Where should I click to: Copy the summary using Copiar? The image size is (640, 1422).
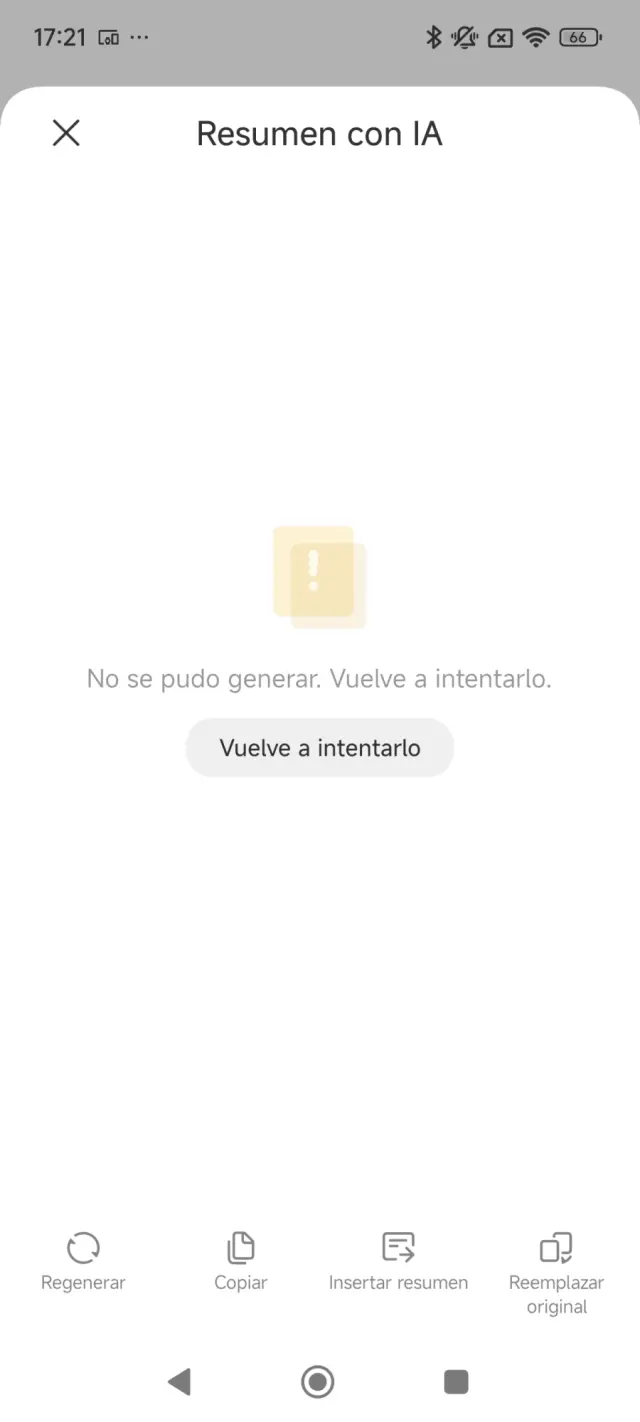click(241, 1260)
